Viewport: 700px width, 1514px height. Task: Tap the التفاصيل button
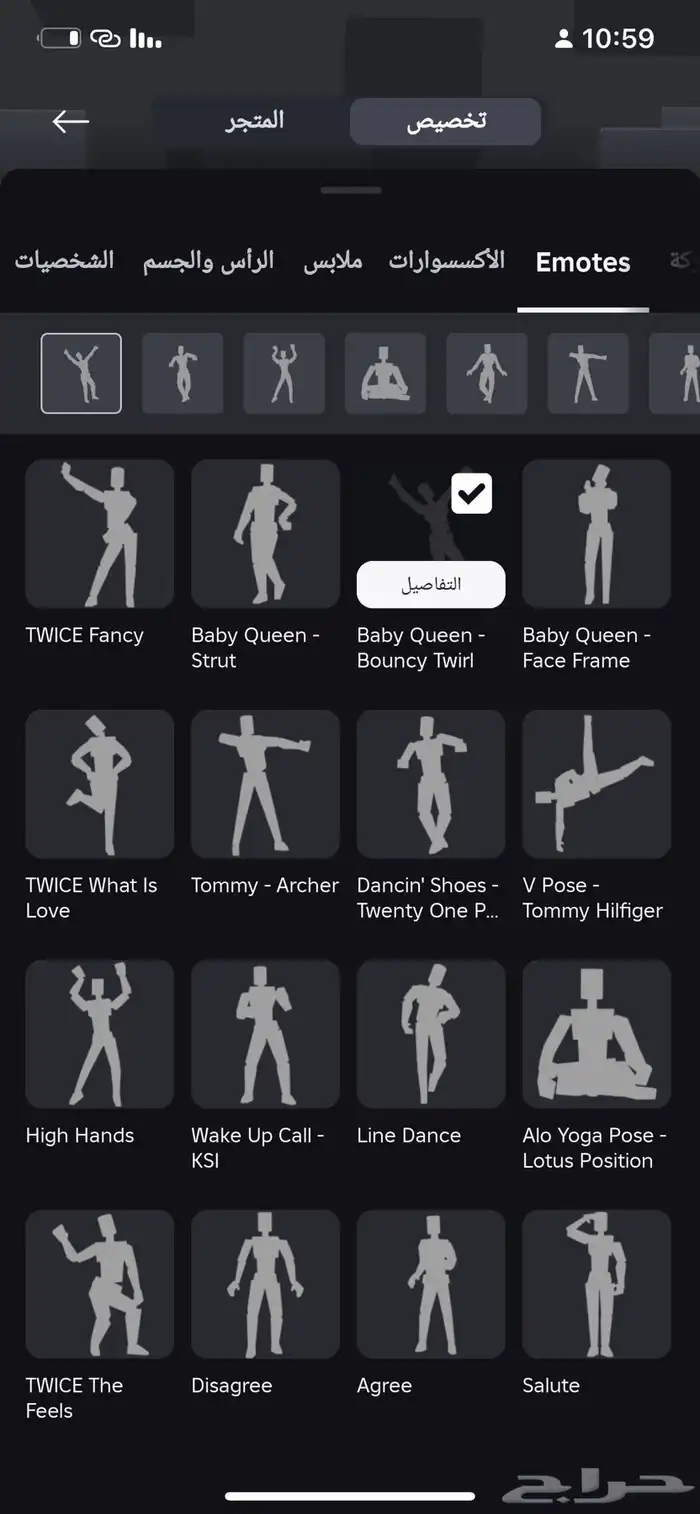coord(431,585)
